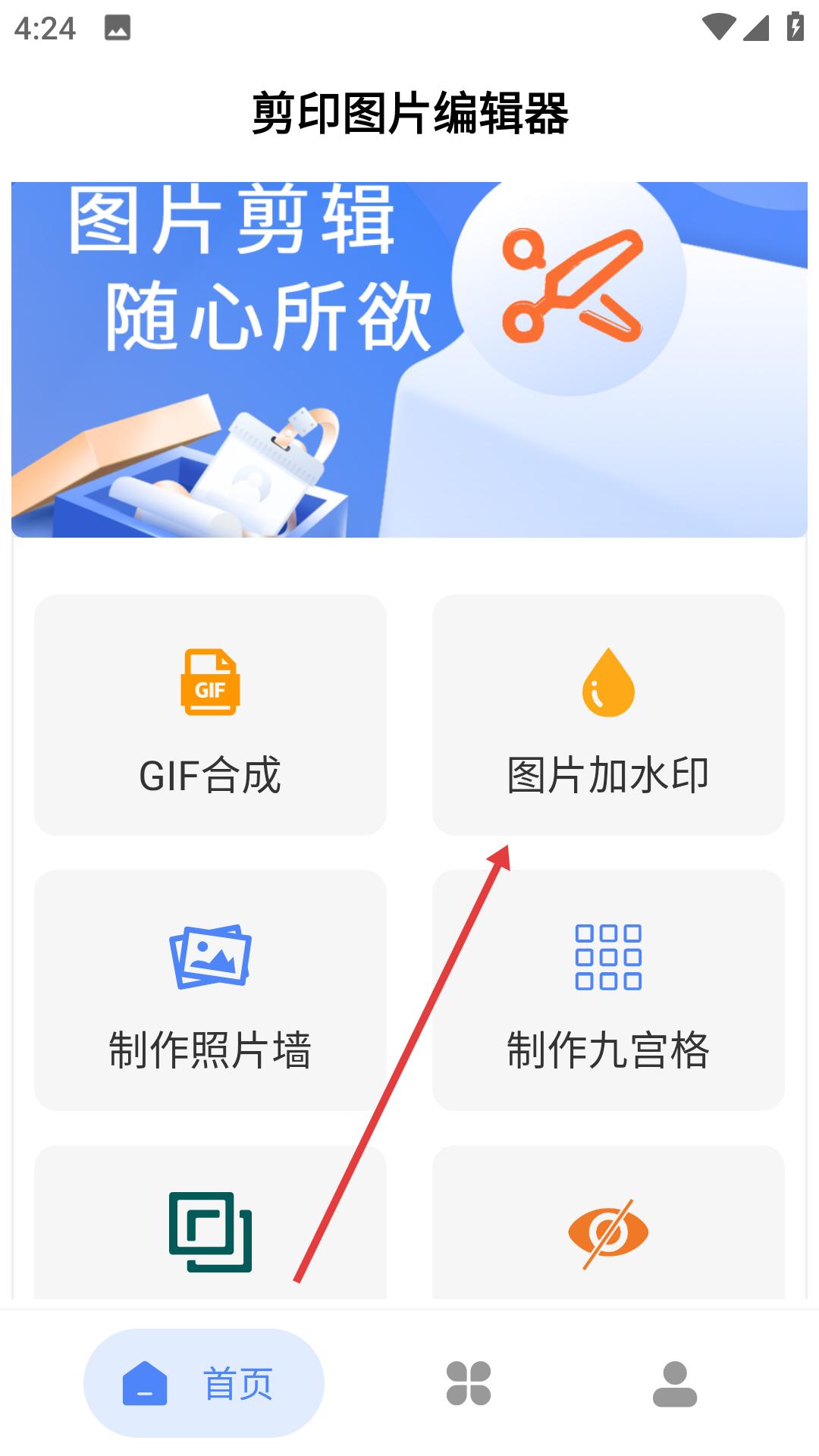Switch to the 首页 home tab
Screen dimensions: 819x1456
(x=204, y=1383)
